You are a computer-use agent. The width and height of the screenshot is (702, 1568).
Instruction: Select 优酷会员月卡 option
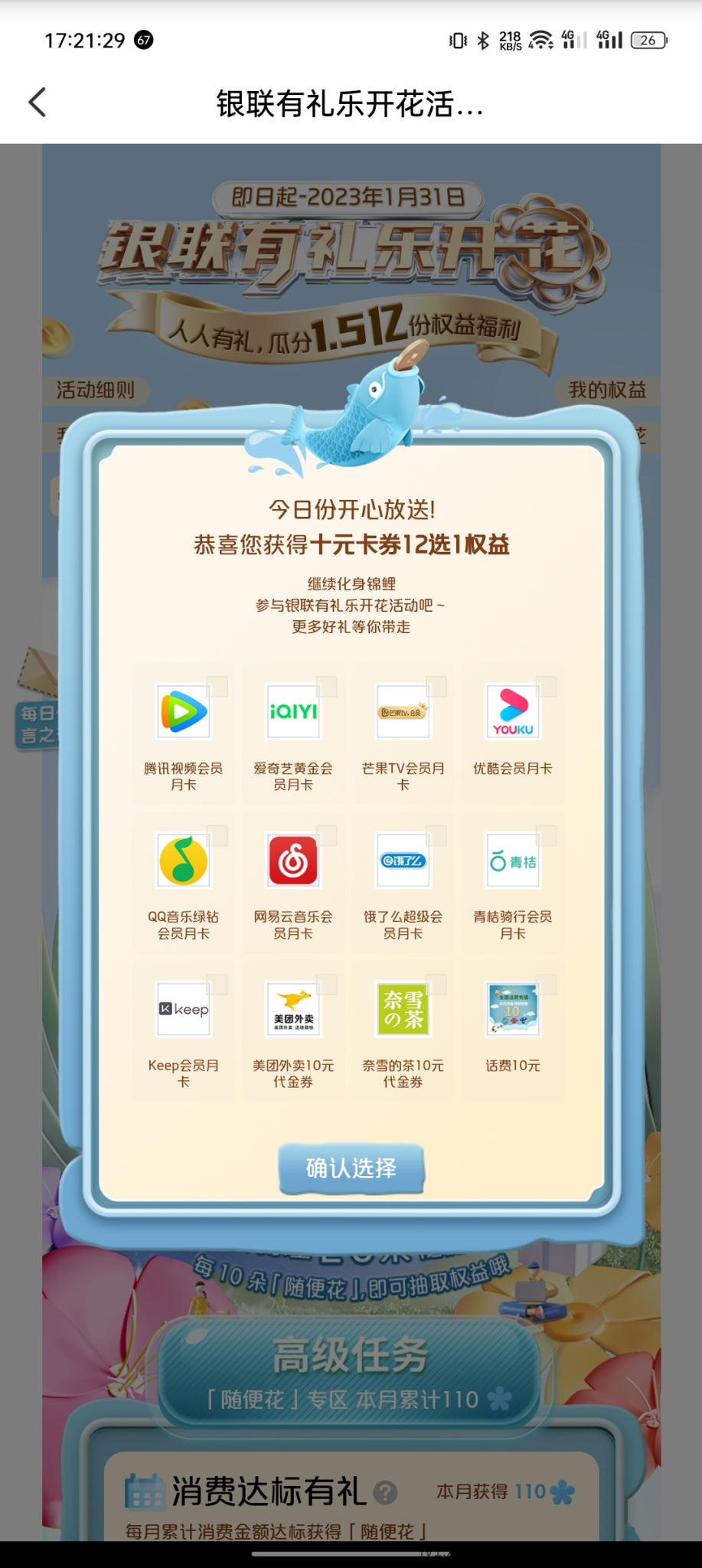coord(513,733)
